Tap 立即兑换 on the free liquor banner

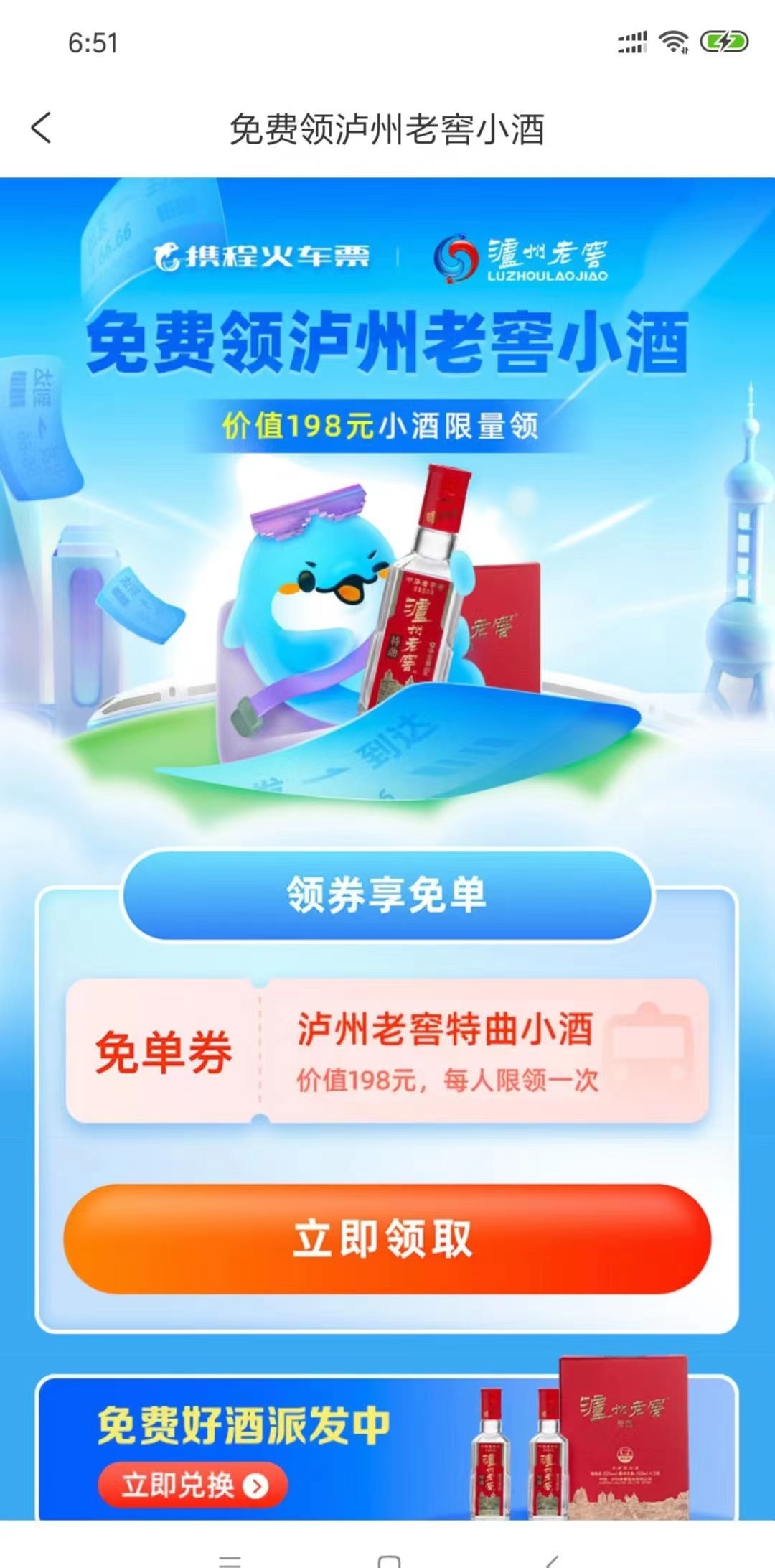[x=193, y=1484]
